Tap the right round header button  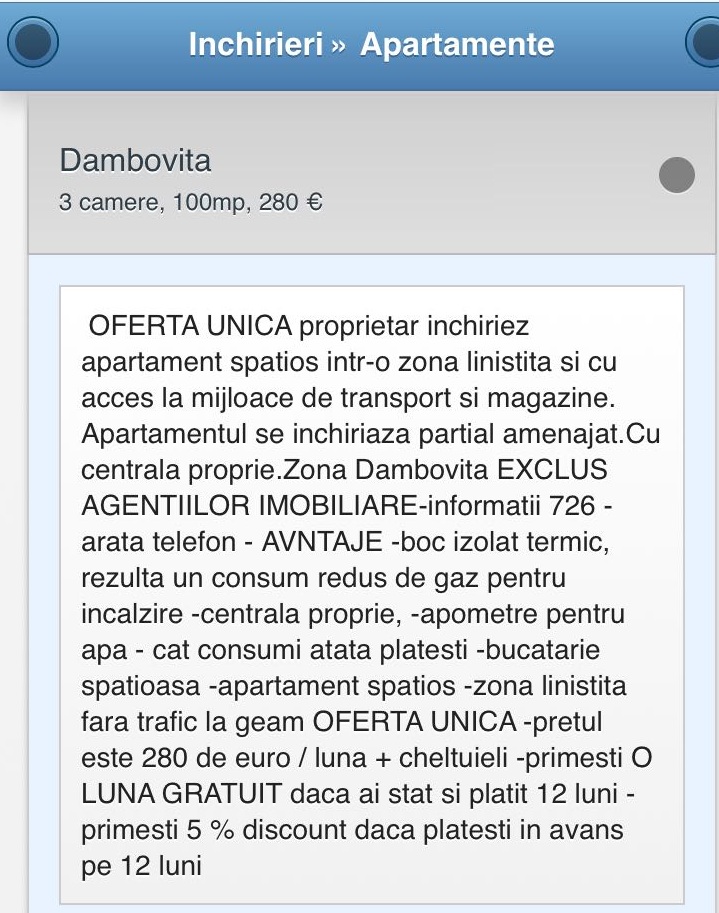(x=705, y=44)
